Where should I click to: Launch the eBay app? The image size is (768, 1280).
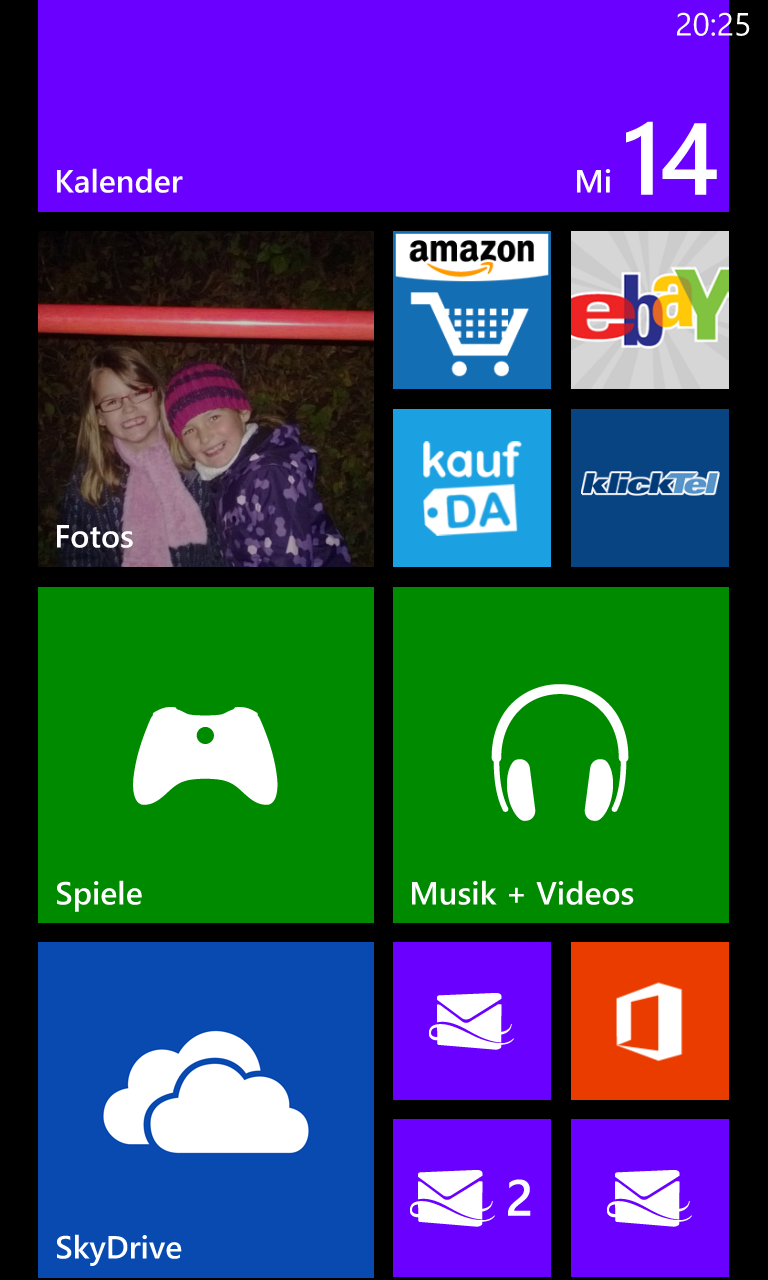click(650, 310)
